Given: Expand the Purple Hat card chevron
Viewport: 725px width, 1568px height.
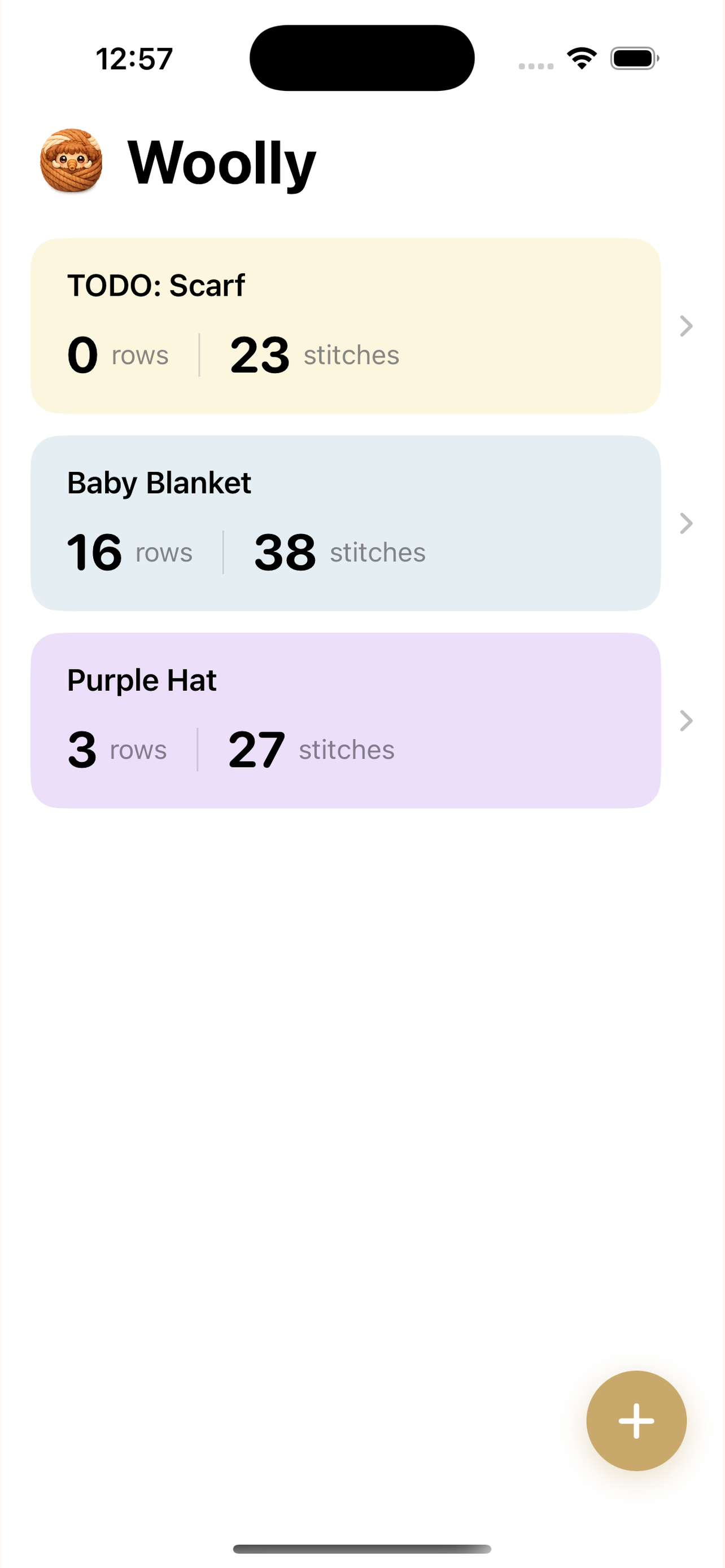Looking at the screenshot, I should coord(687,721).
